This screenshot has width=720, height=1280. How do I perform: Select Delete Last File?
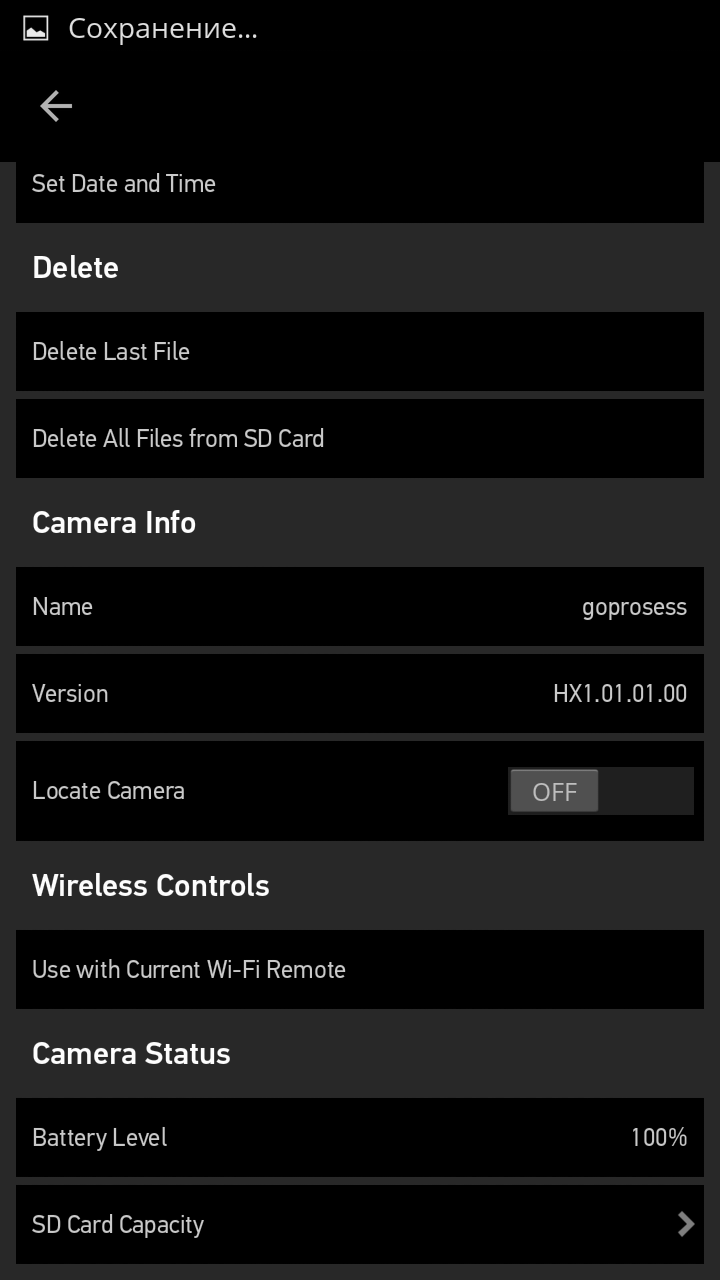360,351
